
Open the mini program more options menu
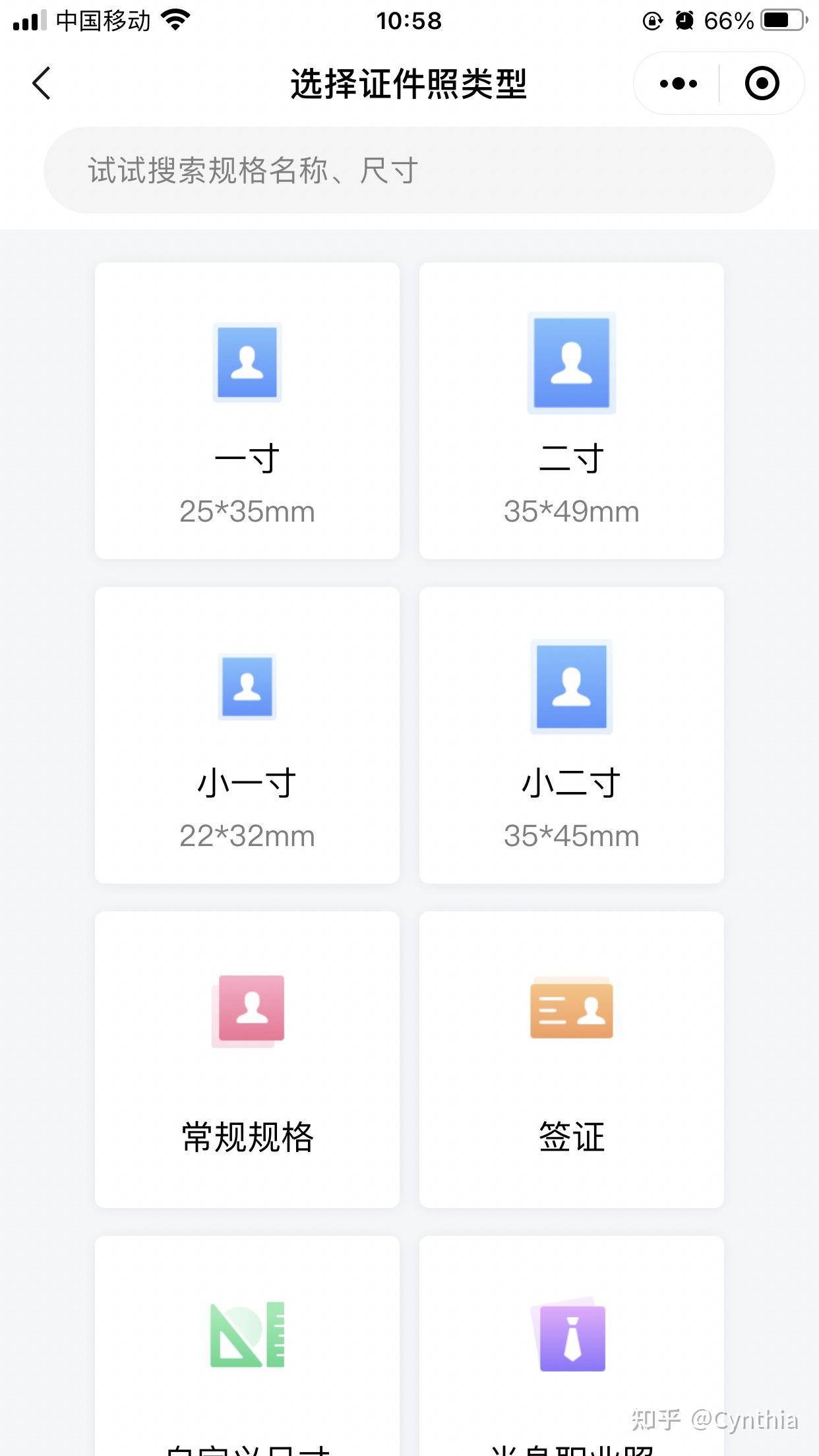tap(678, 84)
